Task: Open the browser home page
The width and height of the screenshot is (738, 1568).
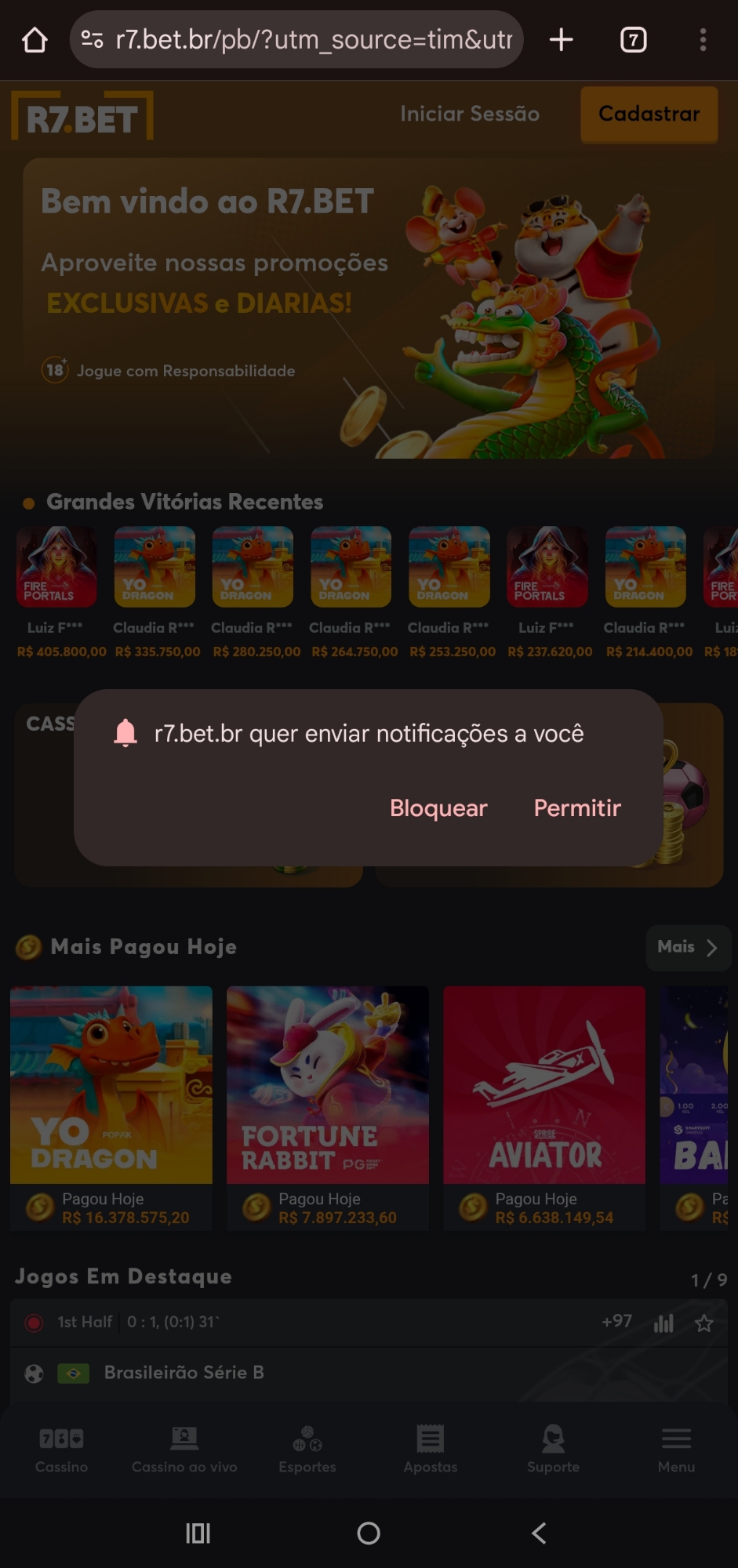Action: coord(35,40)
